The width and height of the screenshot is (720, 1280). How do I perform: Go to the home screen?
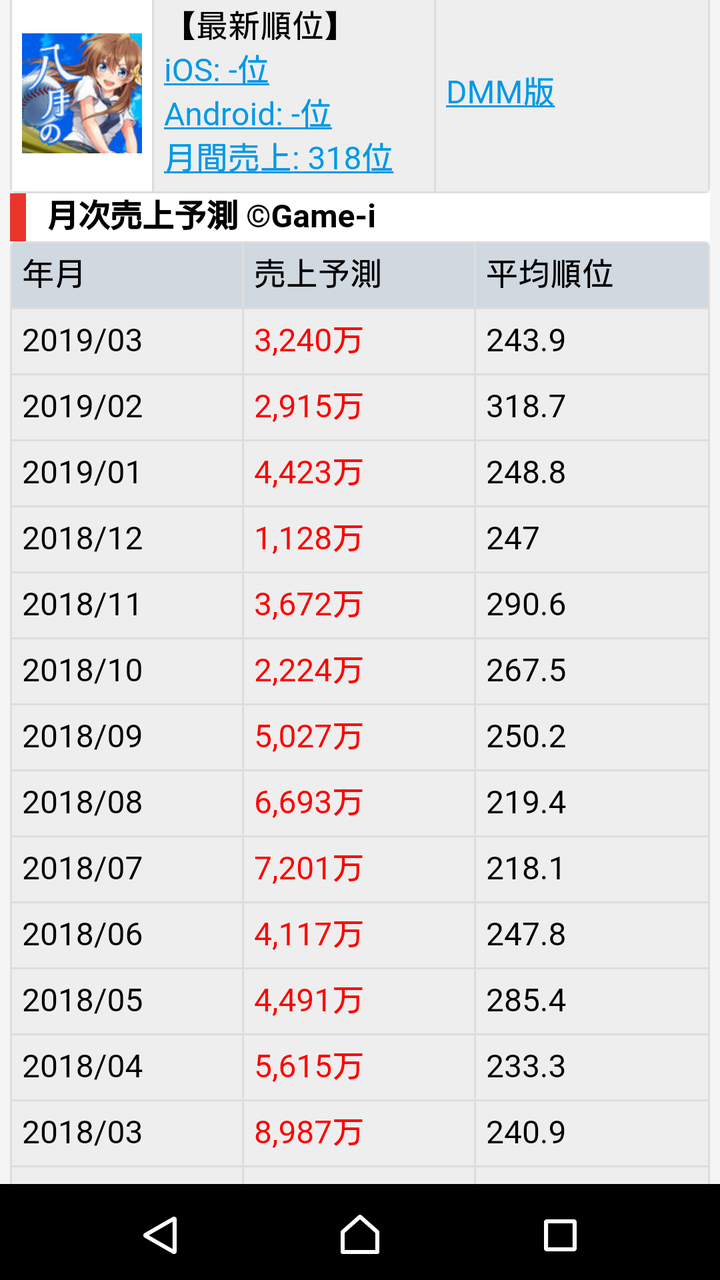pyautogui.click(x=360, y=1235)
